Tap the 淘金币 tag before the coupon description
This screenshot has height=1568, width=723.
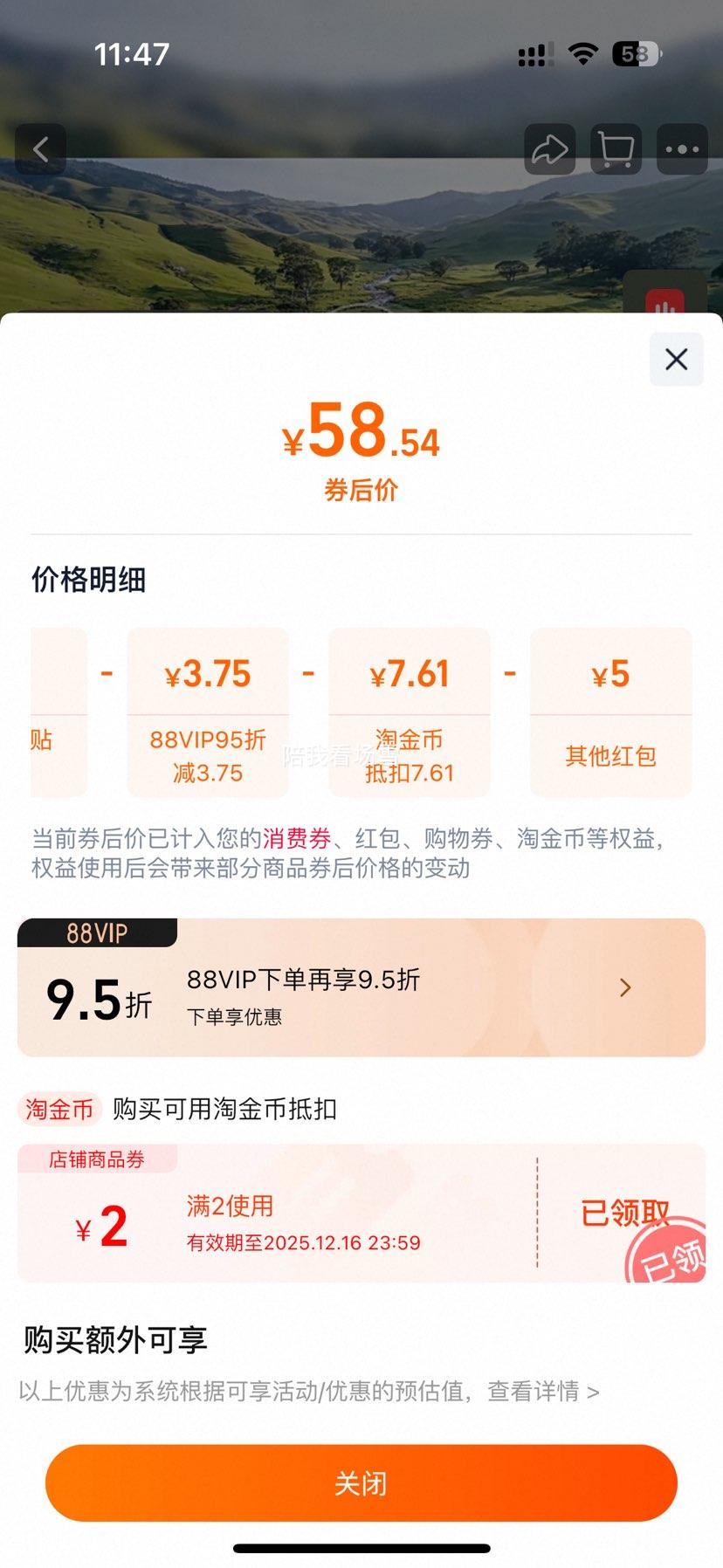59,1109
